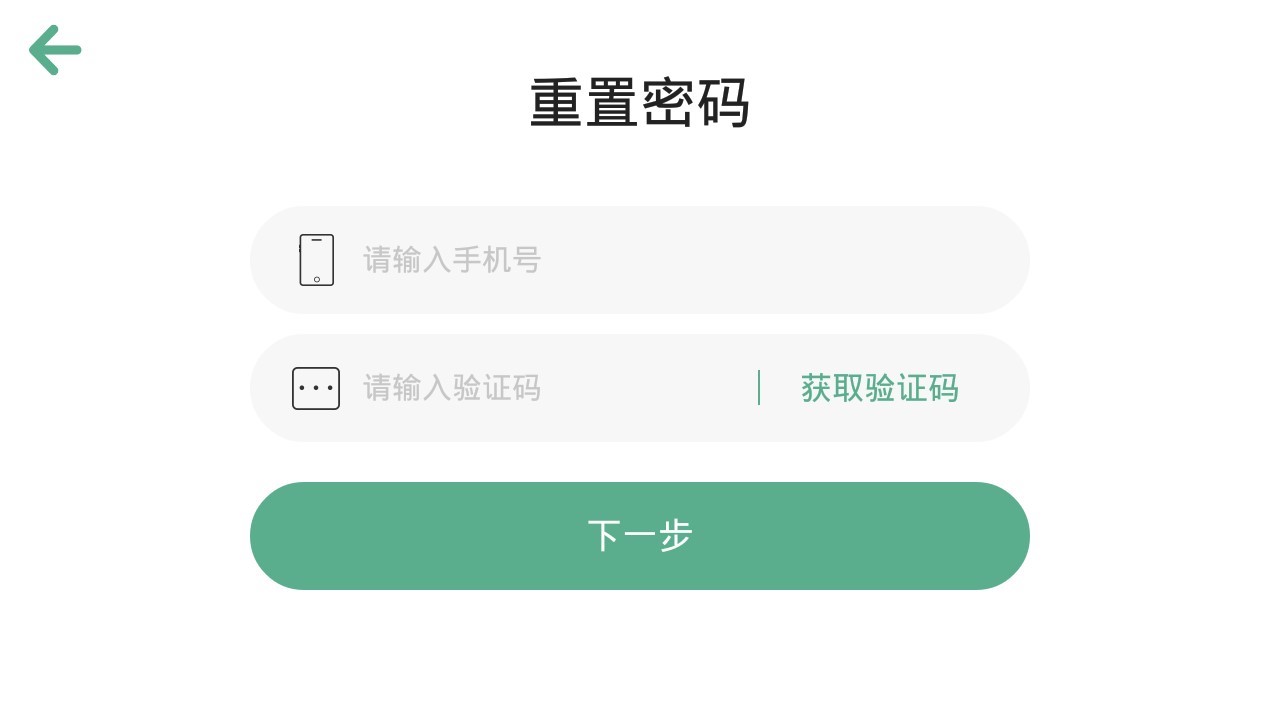Image resolution: width=1280 pixels, height=720 pixels.
Task: Tap the phone number input field
Action: pyautogui.click(x=640, y=260)
